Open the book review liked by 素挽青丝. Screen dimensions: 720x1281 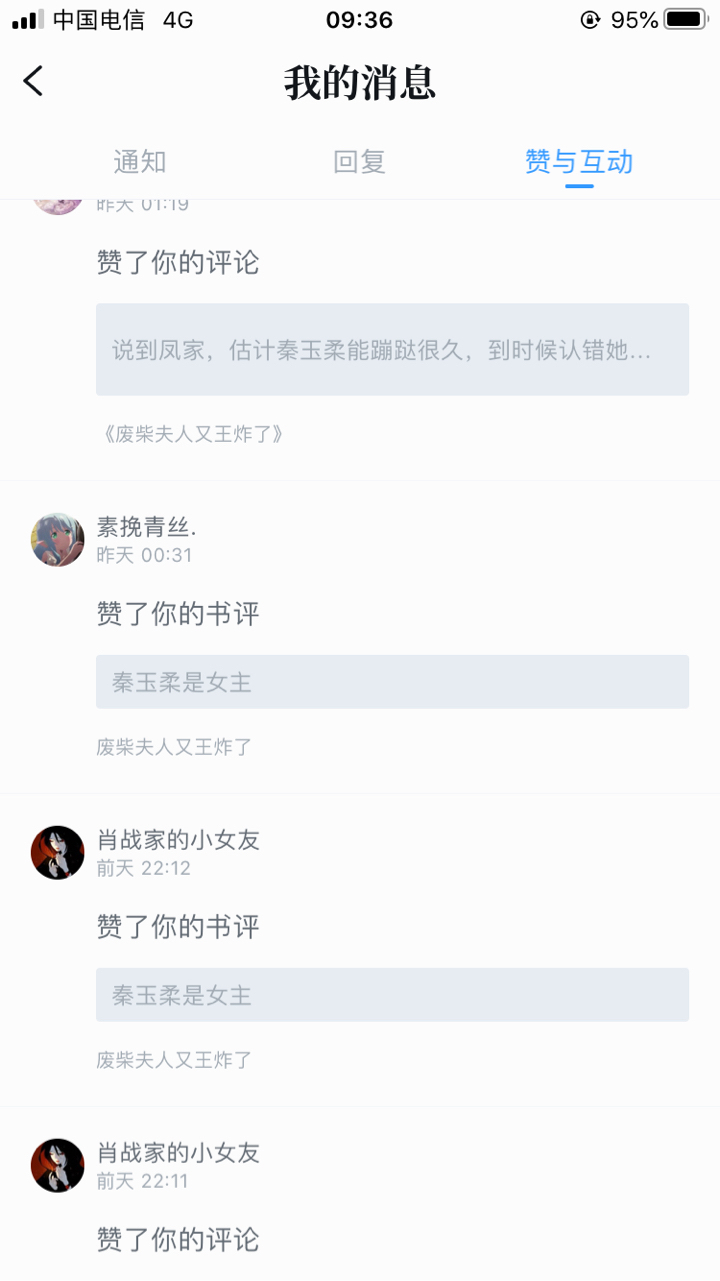pos(392,682)
